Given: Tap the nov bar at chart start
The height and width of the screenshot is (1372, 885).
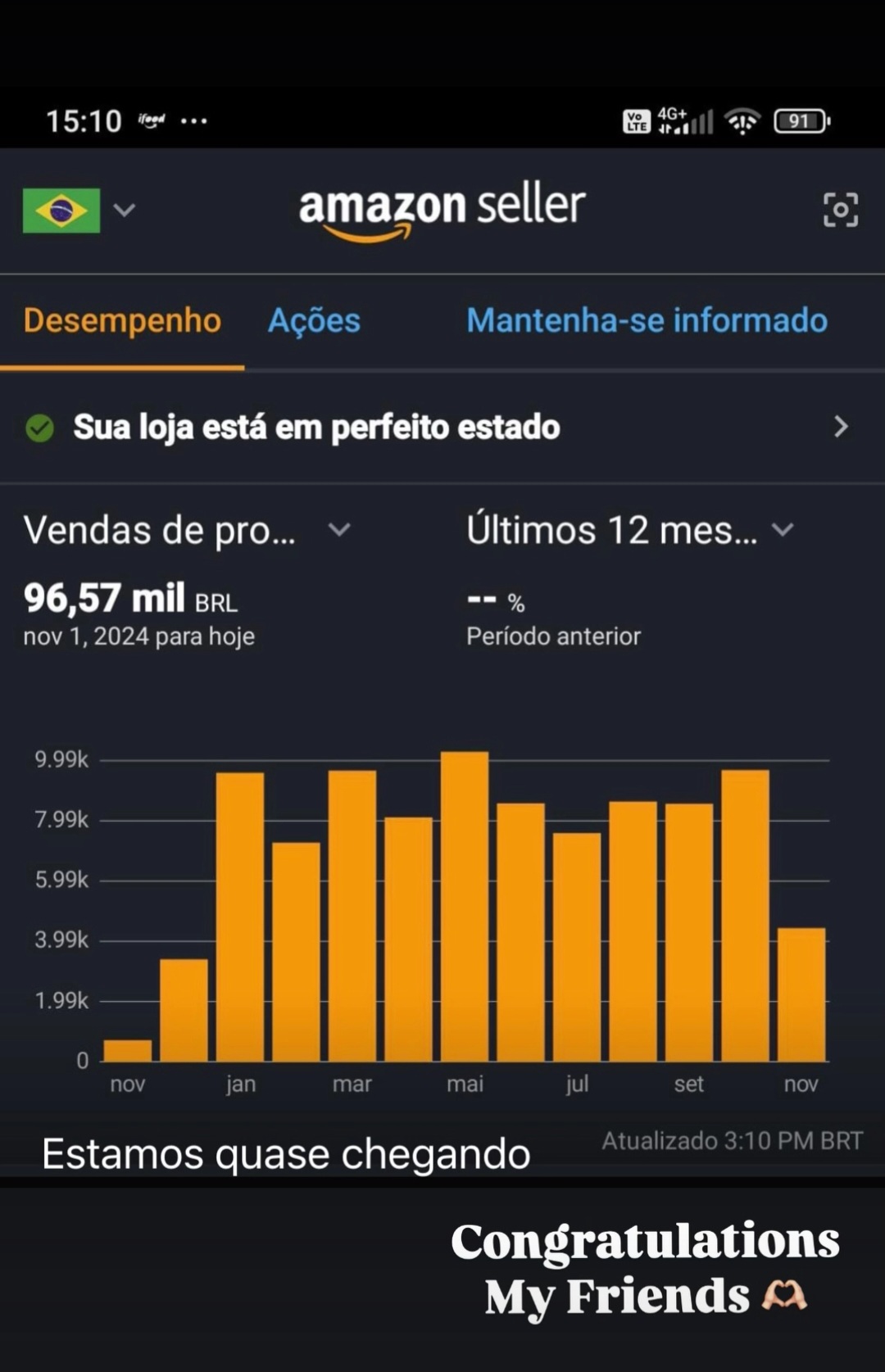Looking at the screenshot, I should [127, 1048].
